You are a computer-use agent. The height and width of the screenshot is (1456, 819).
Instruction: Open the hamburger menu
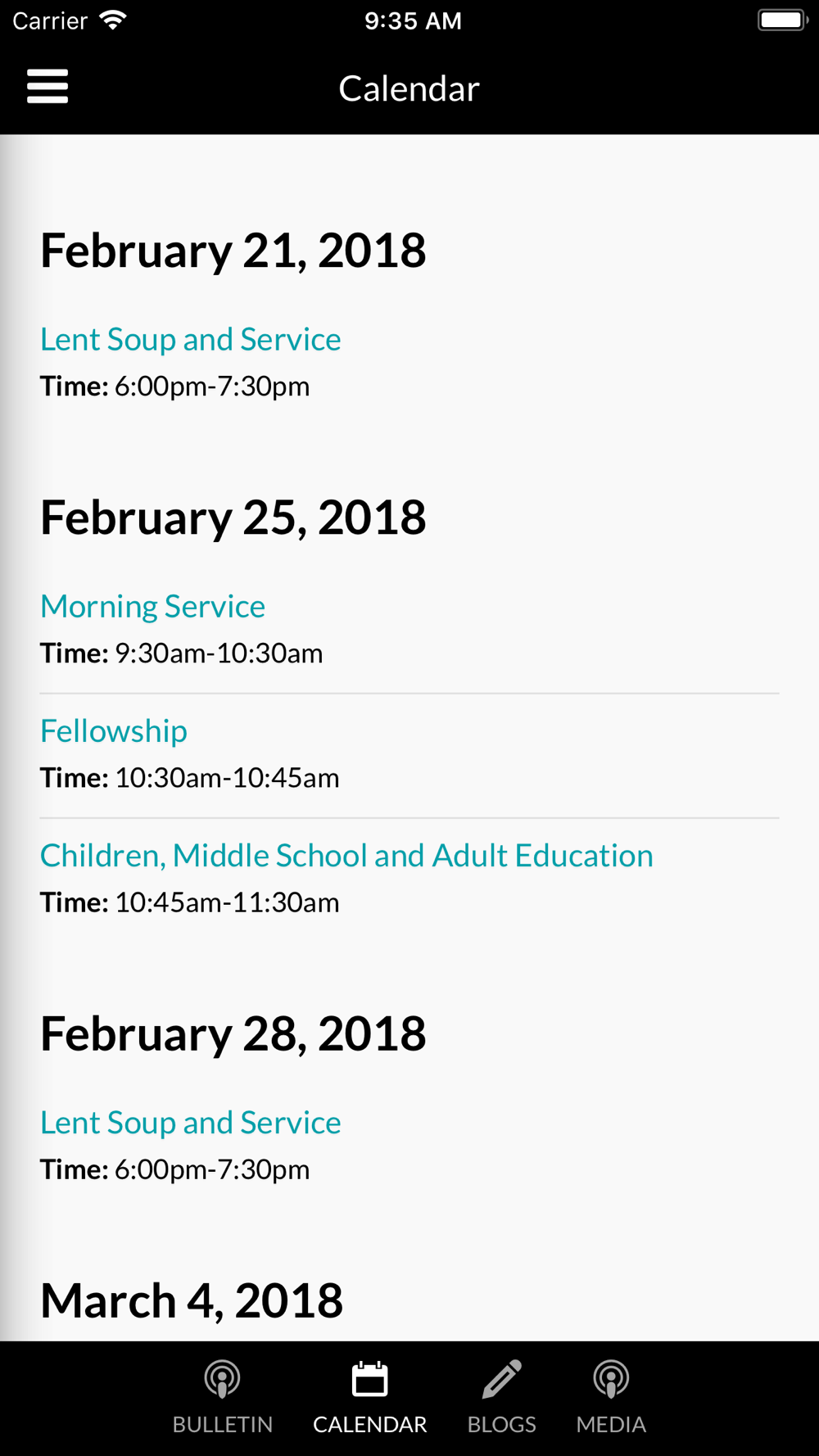click(x=48, y=87)
